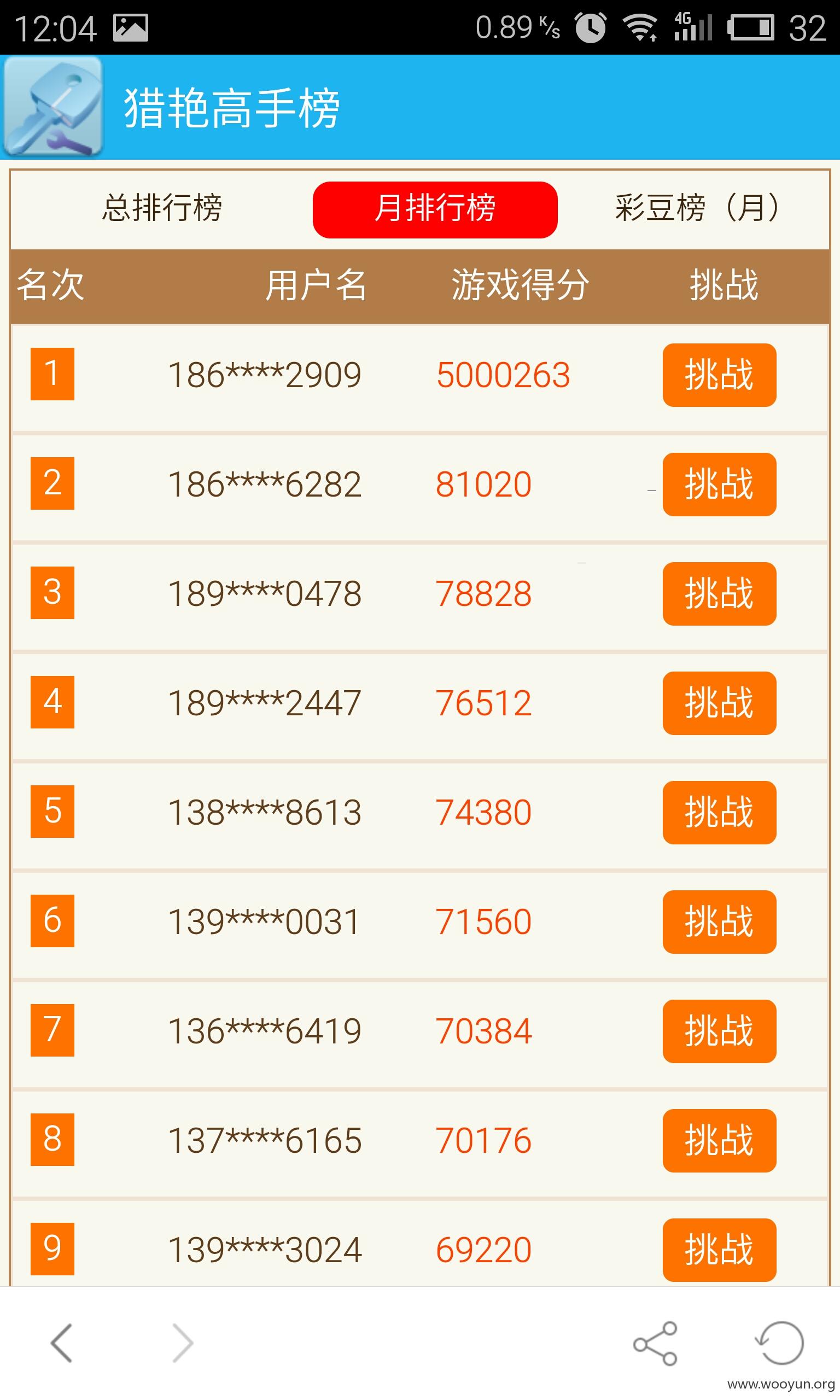Tap 挑战 for user 186****6282

tap(719, 484)
